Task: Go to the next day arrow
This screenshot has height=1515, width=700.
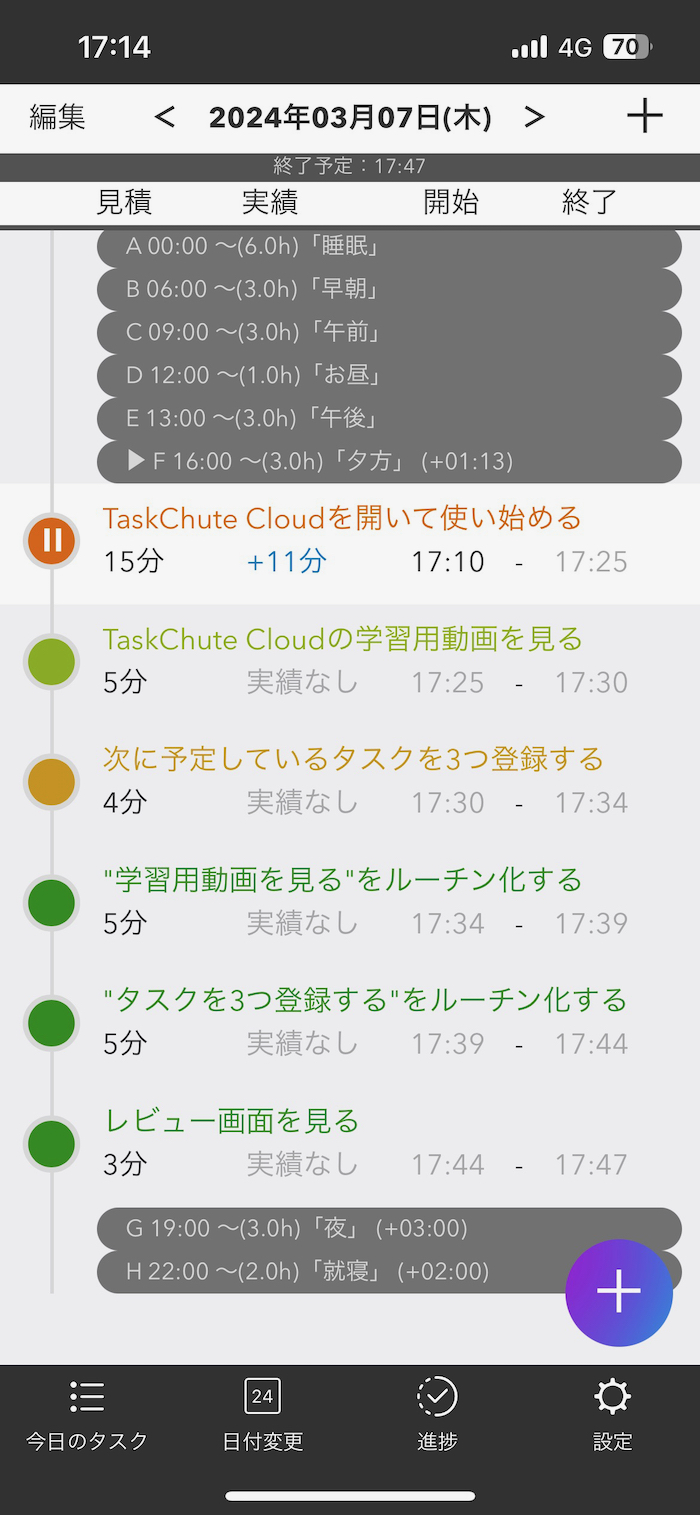Action: (535, 118)
